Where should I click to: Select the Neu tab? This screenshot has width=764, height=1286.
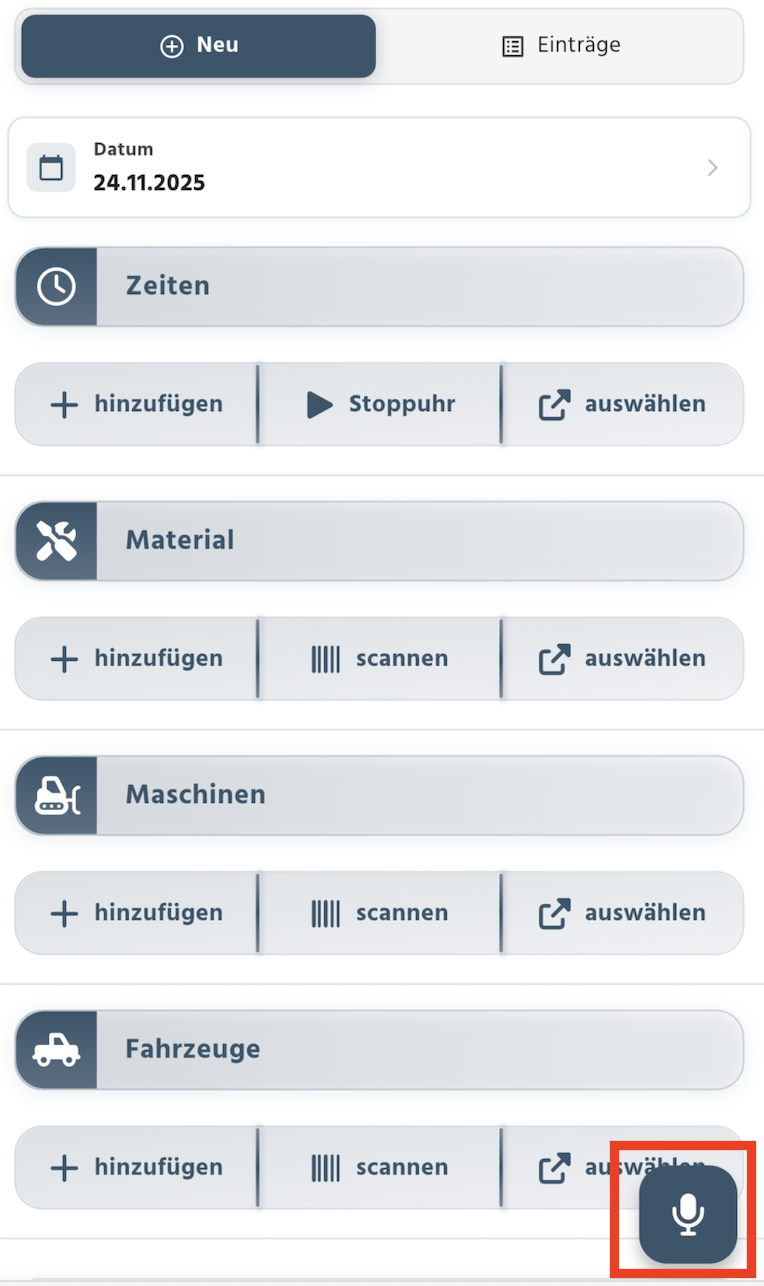tap(199, 46)
